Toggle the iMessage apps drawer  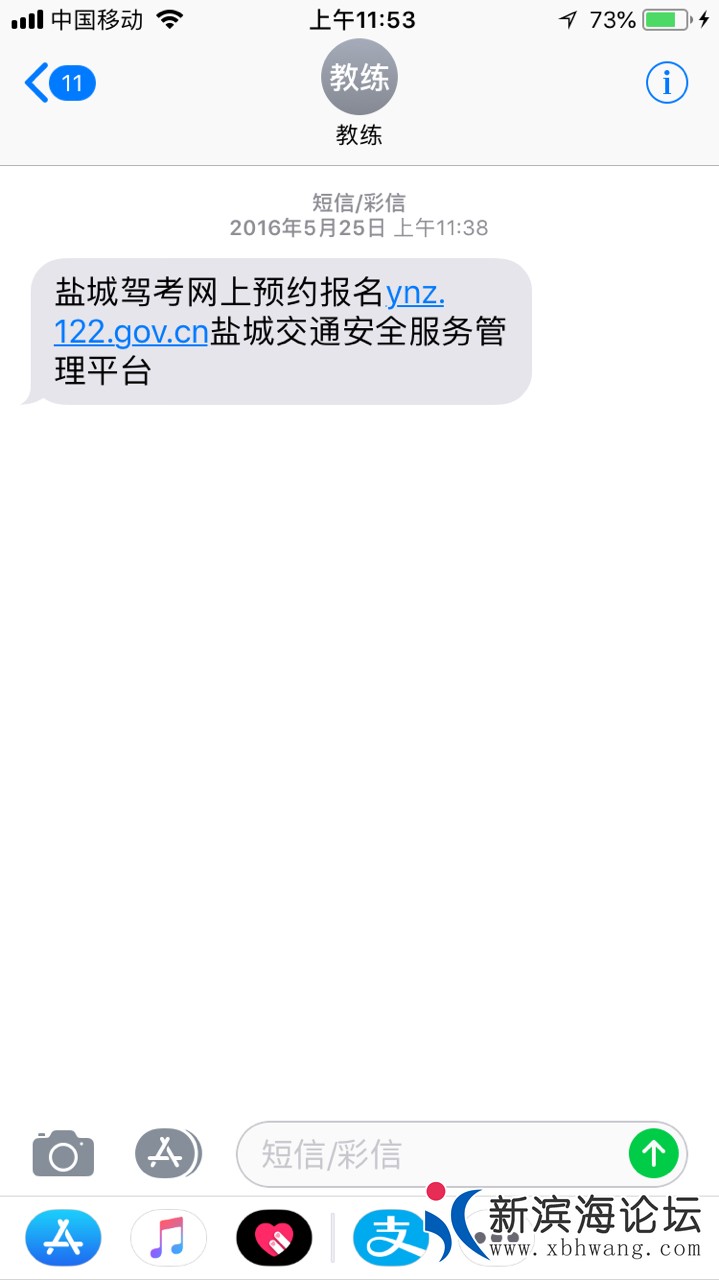[167, 1154]
